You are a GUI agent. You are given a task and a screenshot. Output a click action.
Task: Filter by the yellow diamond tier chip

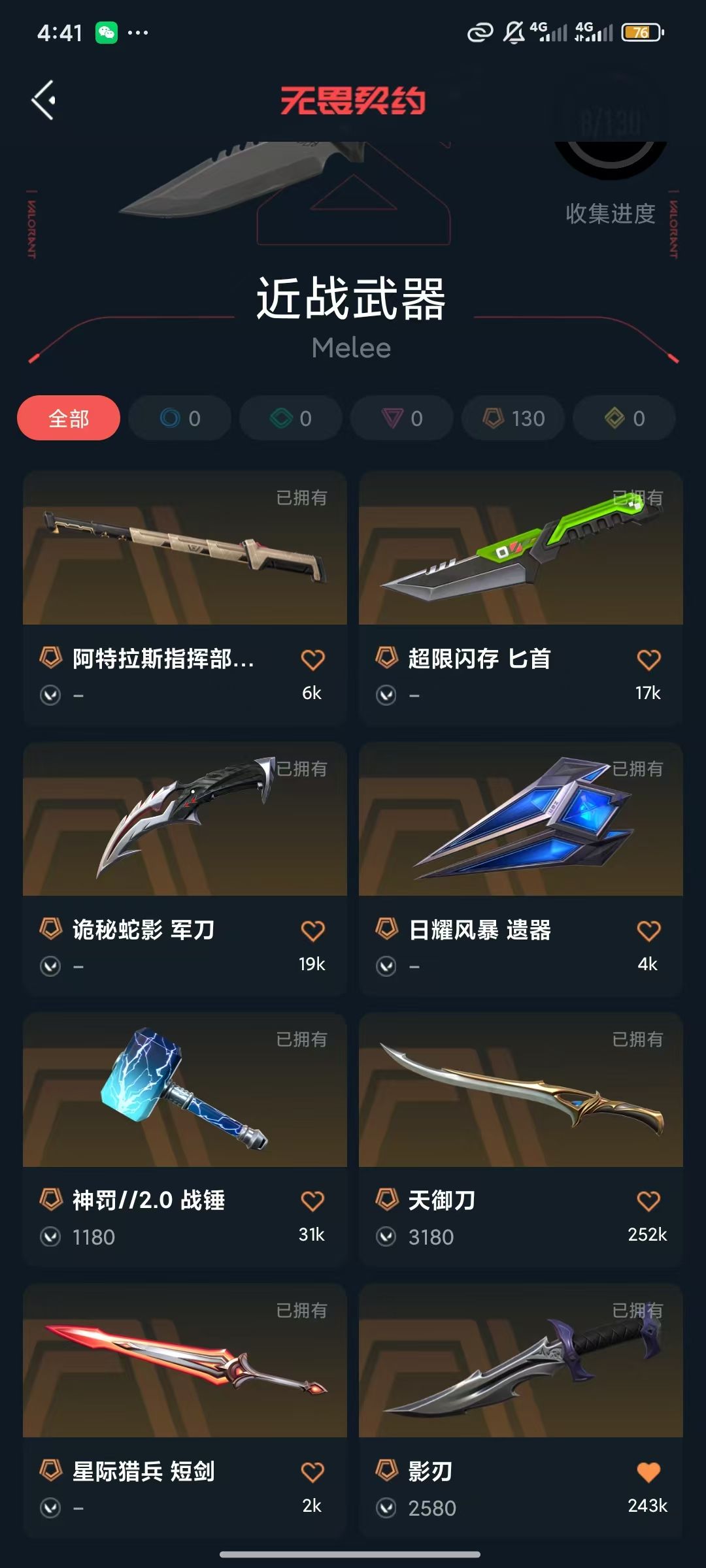(624, 418)
